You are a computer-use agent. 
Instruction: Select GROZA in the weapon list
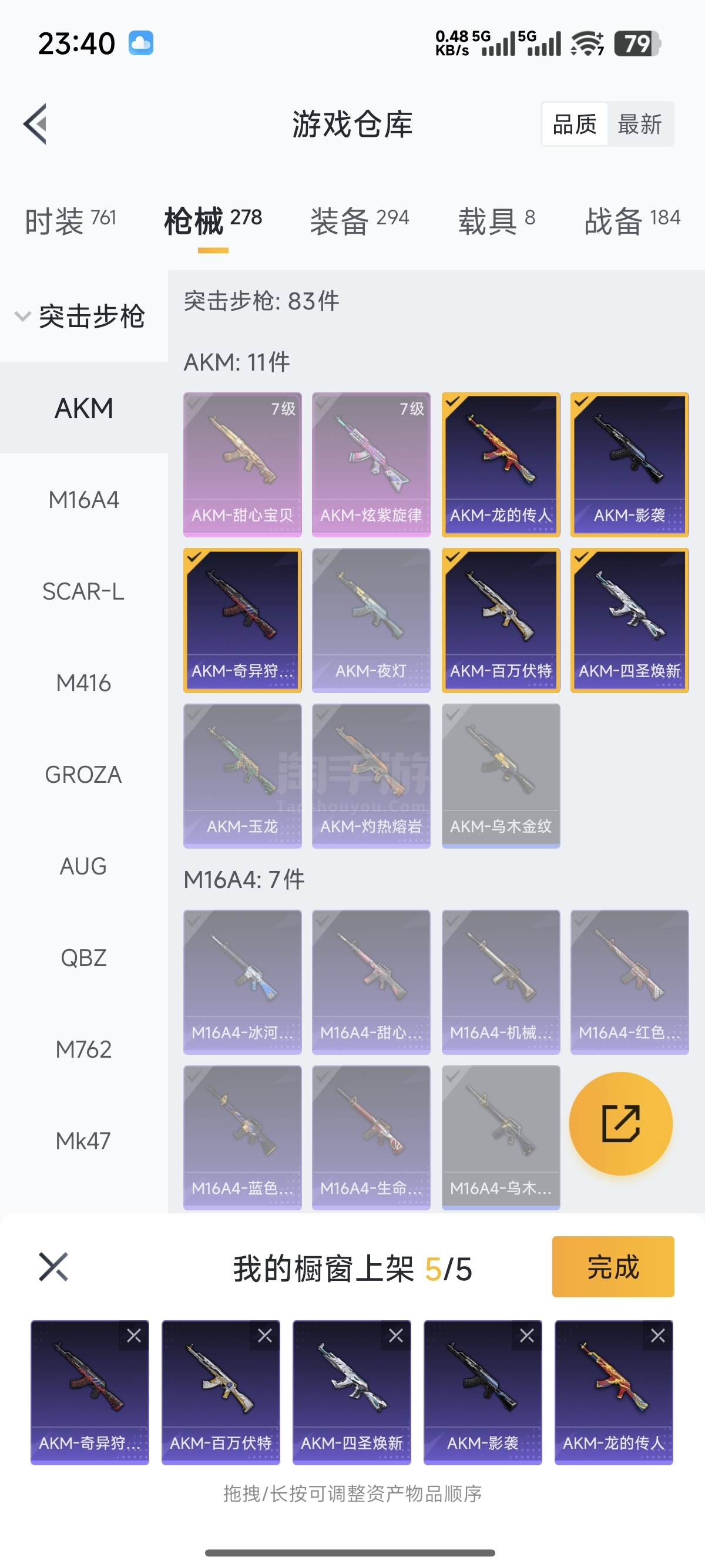(x=83, y=774)
